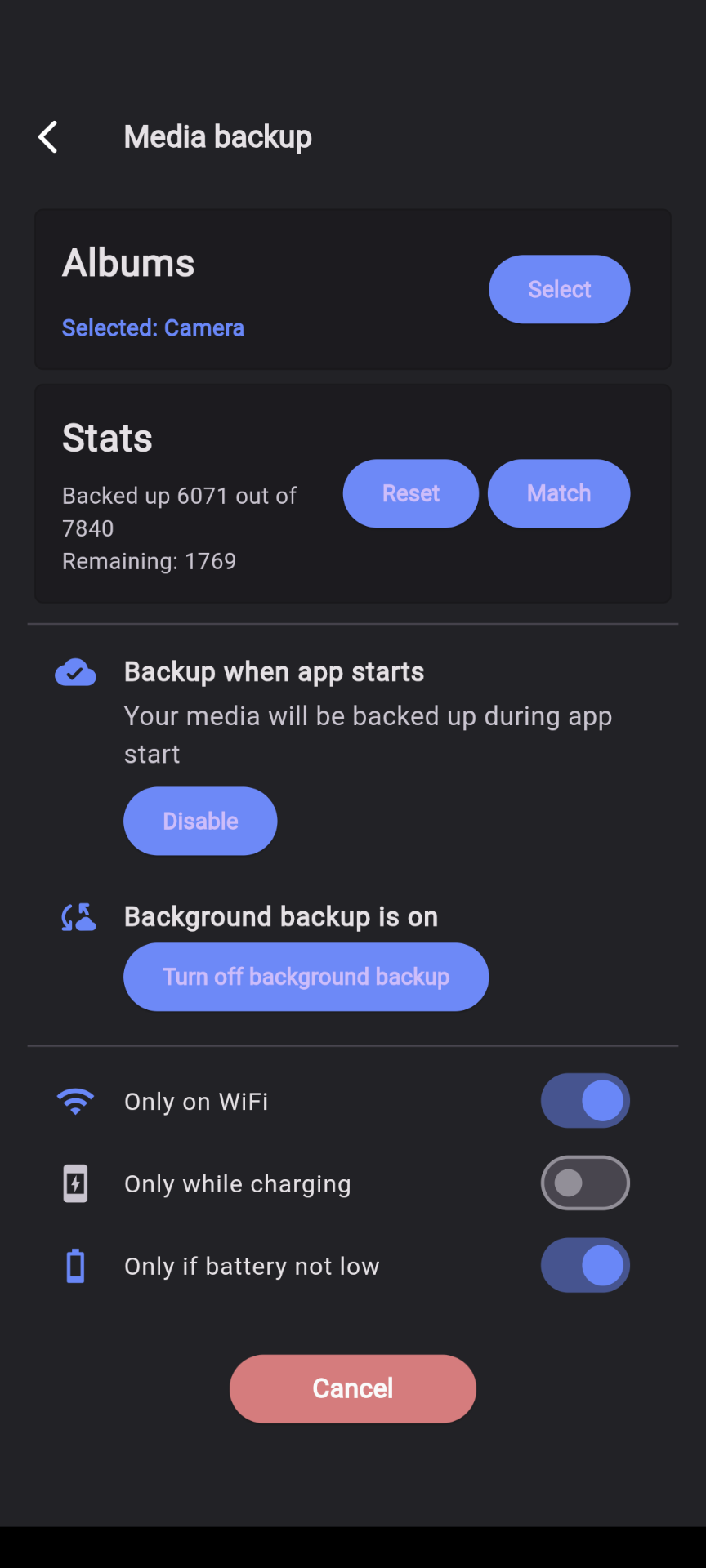Turn off background backup

click(306, 977)
